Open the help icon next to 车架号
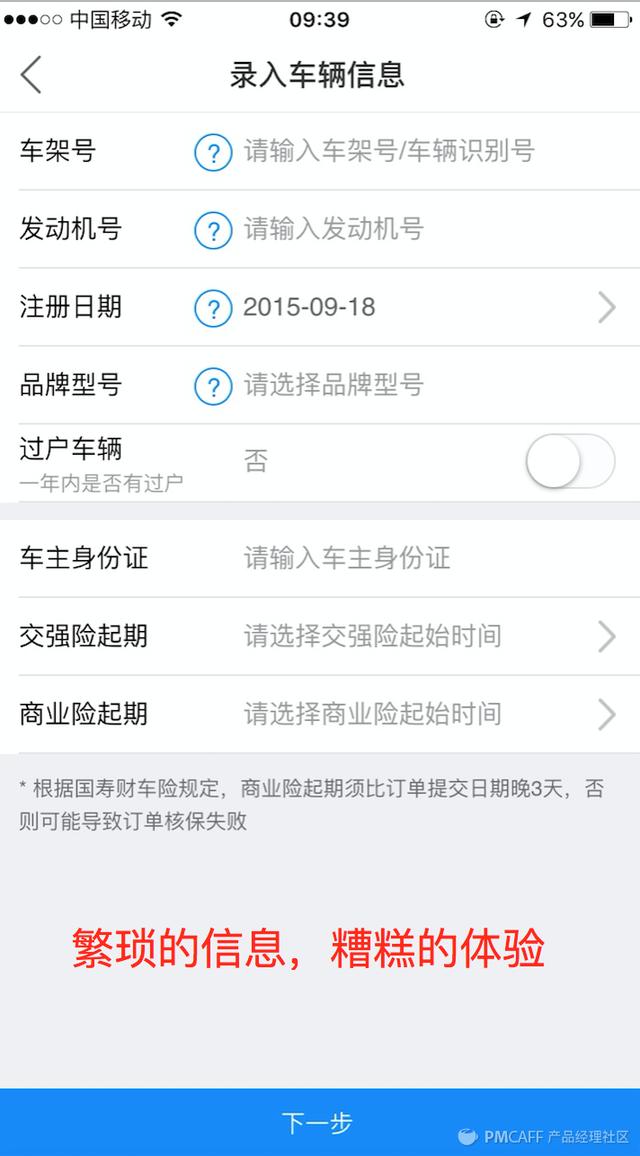Screen dimensions: 640x1156 click(x=213, y=152)
